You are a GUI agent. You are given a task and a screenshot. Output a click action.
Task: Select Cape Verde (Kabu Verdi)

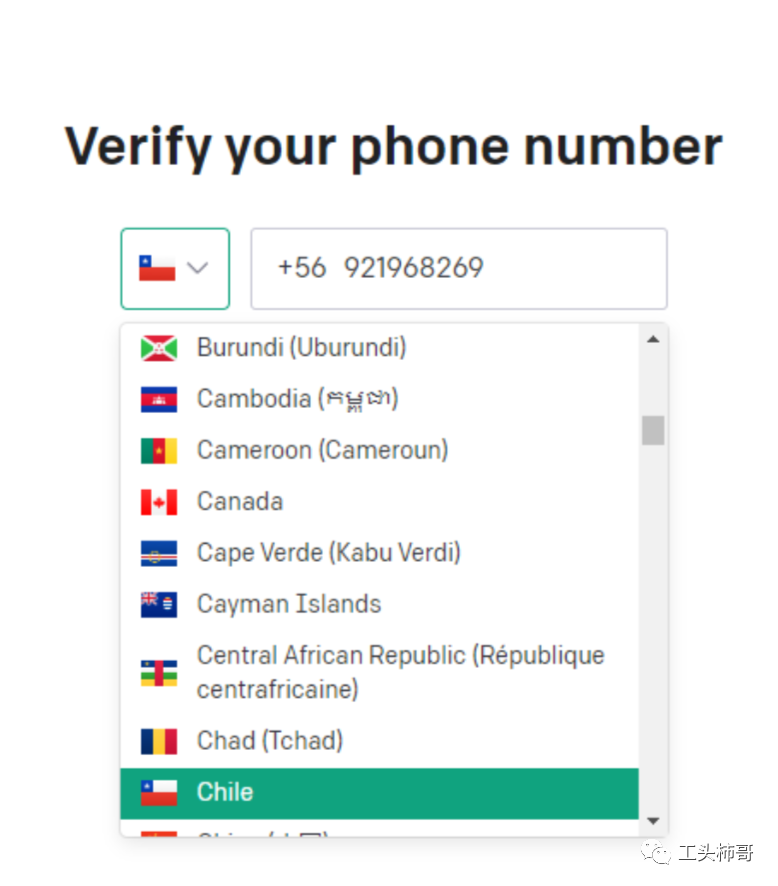[x=328, y=553]
